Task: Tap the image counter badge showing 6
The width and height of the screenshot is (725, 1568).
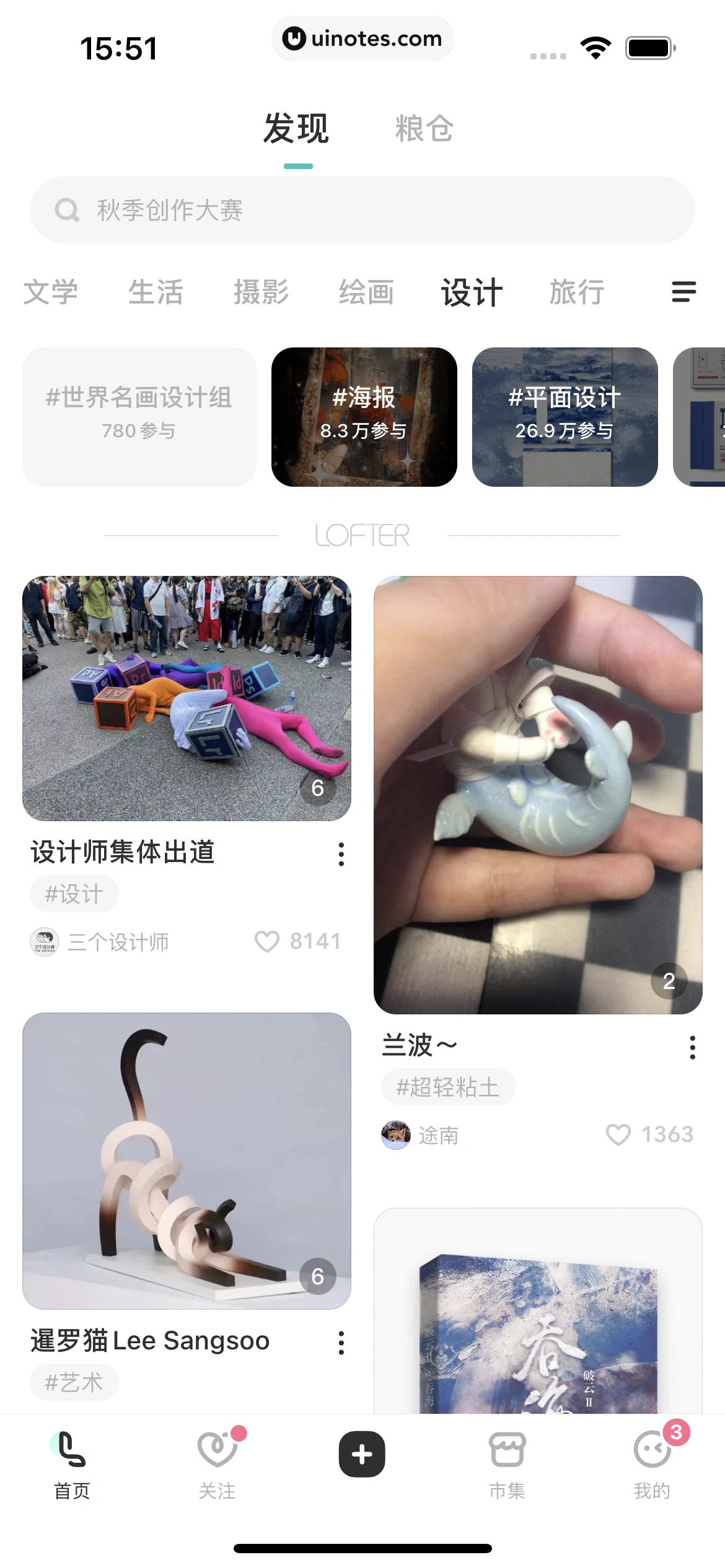Action: click(318, 787)
